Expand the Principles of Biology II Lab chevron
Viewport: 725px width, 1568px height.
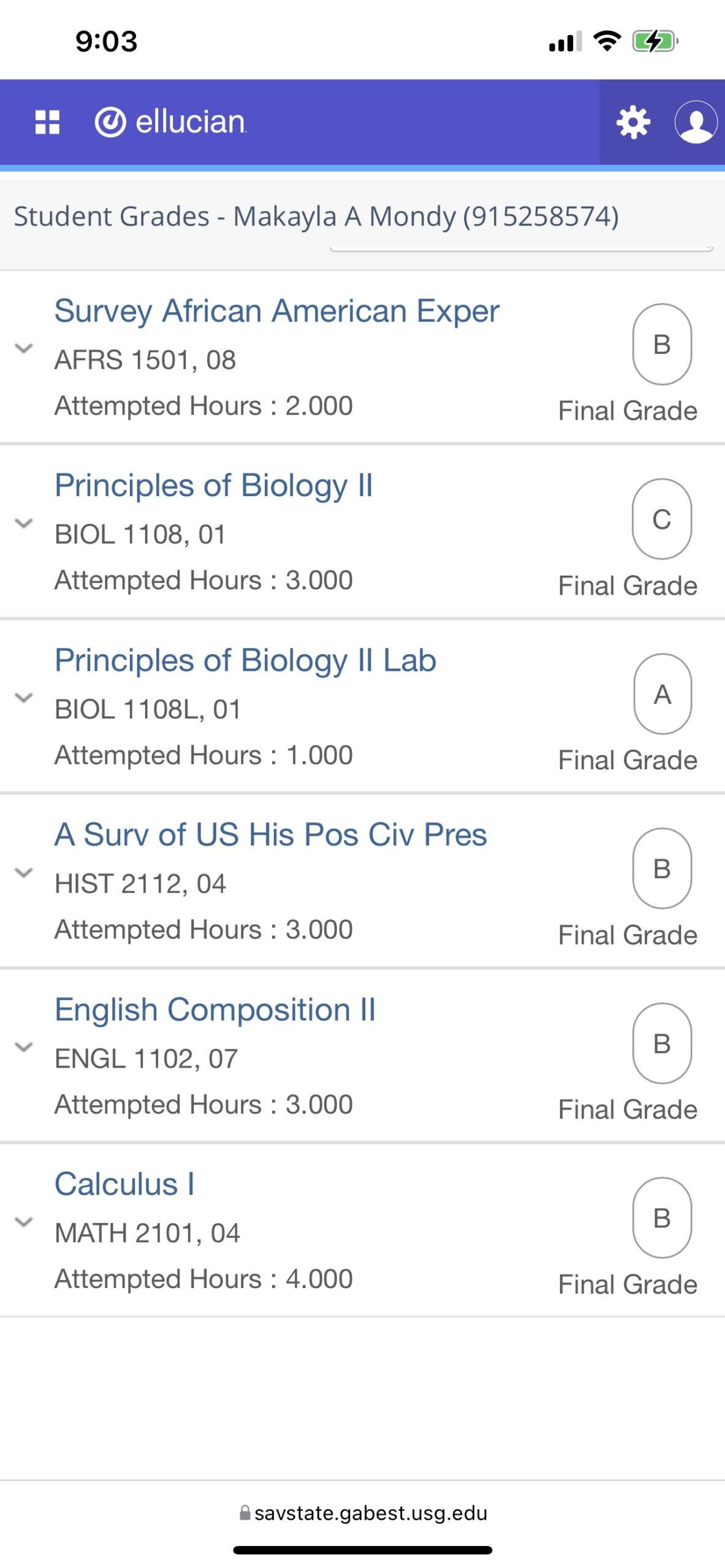click(x=24, y=698)
